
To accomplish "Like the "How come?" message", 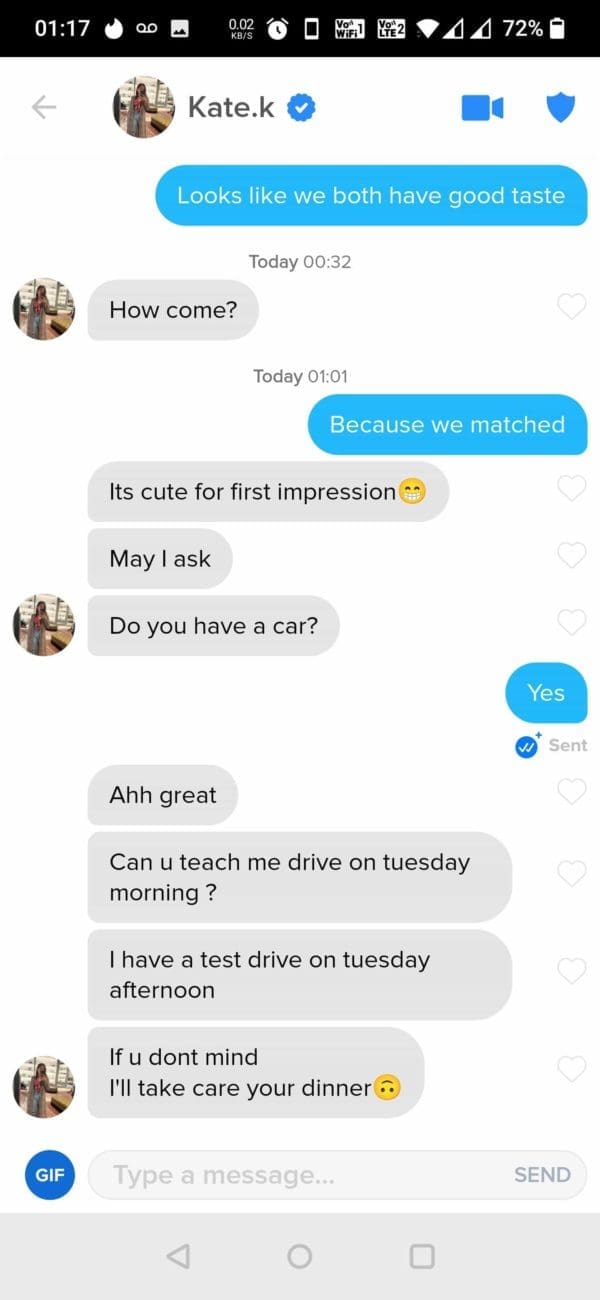I will coord(571,307).
